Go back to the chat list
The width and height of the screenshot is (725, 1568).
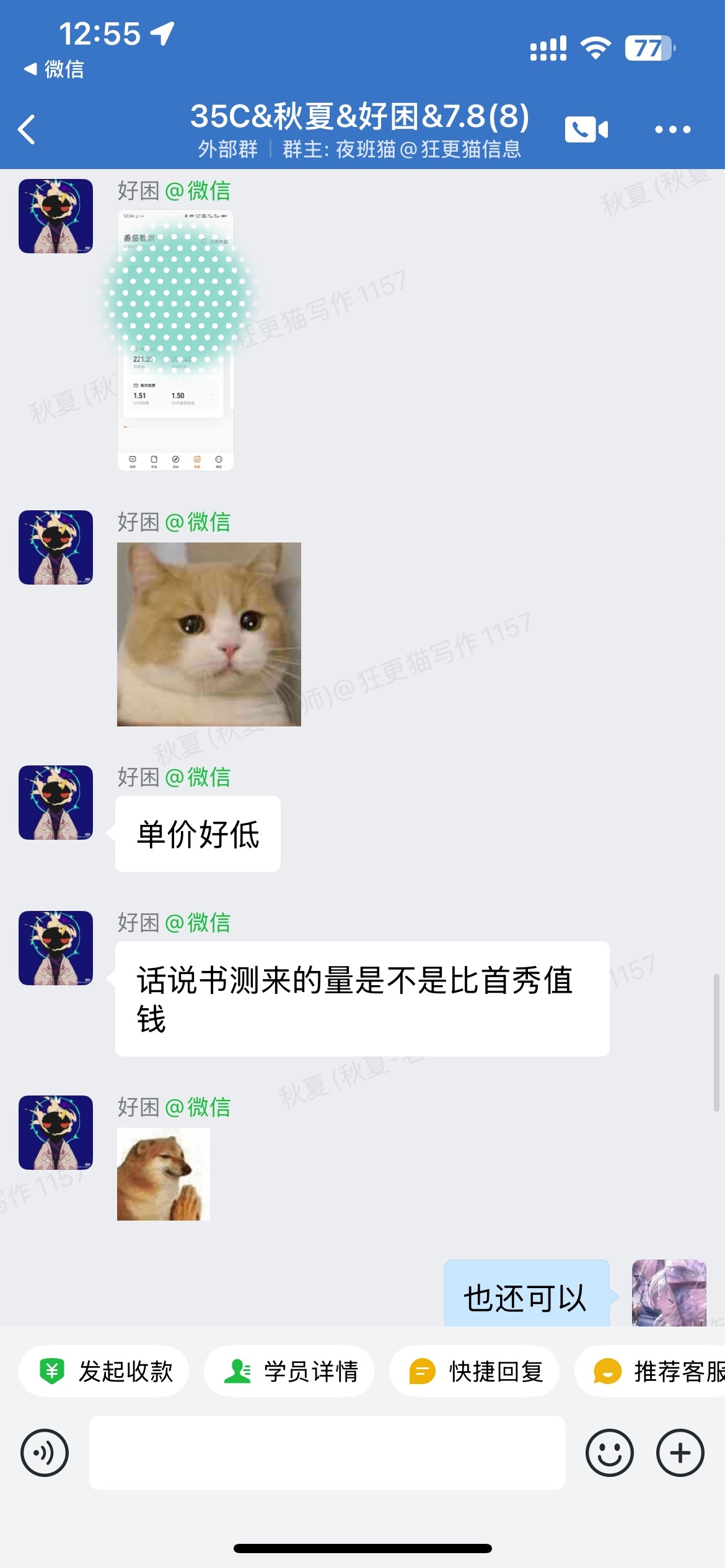tap(27, 129)
